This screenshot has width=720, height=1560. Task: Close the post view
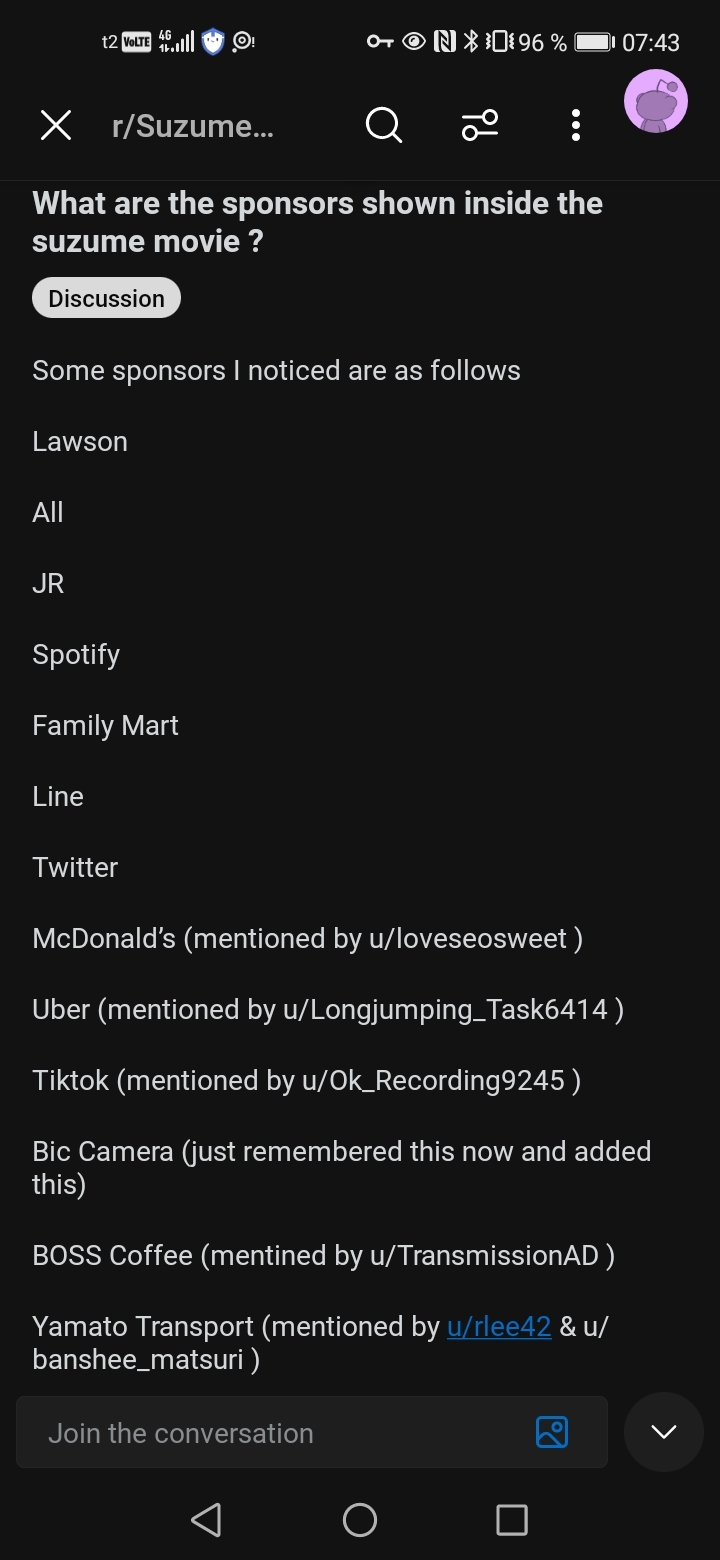(x=56, y=125)
